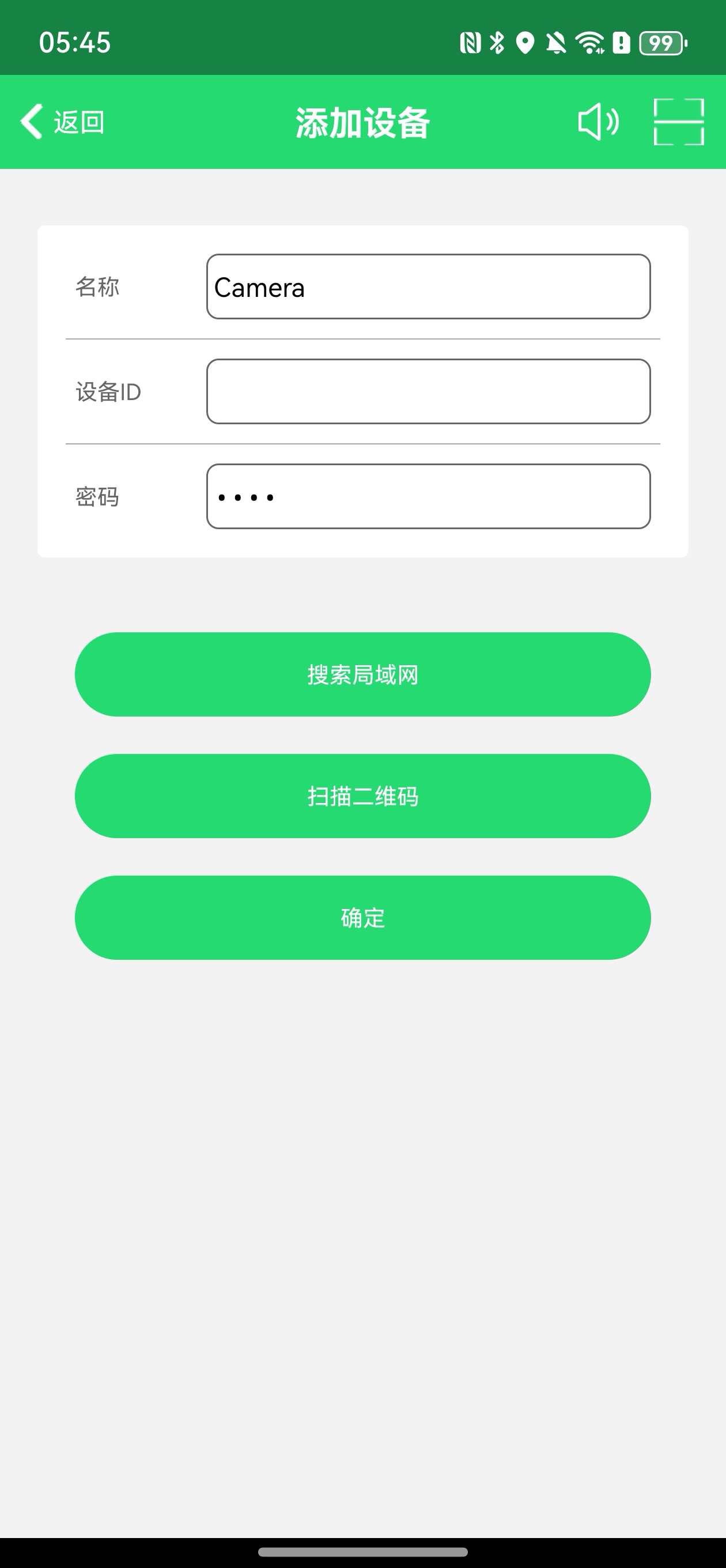This screenshot has height=1568, width=726.
Task: Go back using the 返回 button
Action: click(x=62, y=122)
